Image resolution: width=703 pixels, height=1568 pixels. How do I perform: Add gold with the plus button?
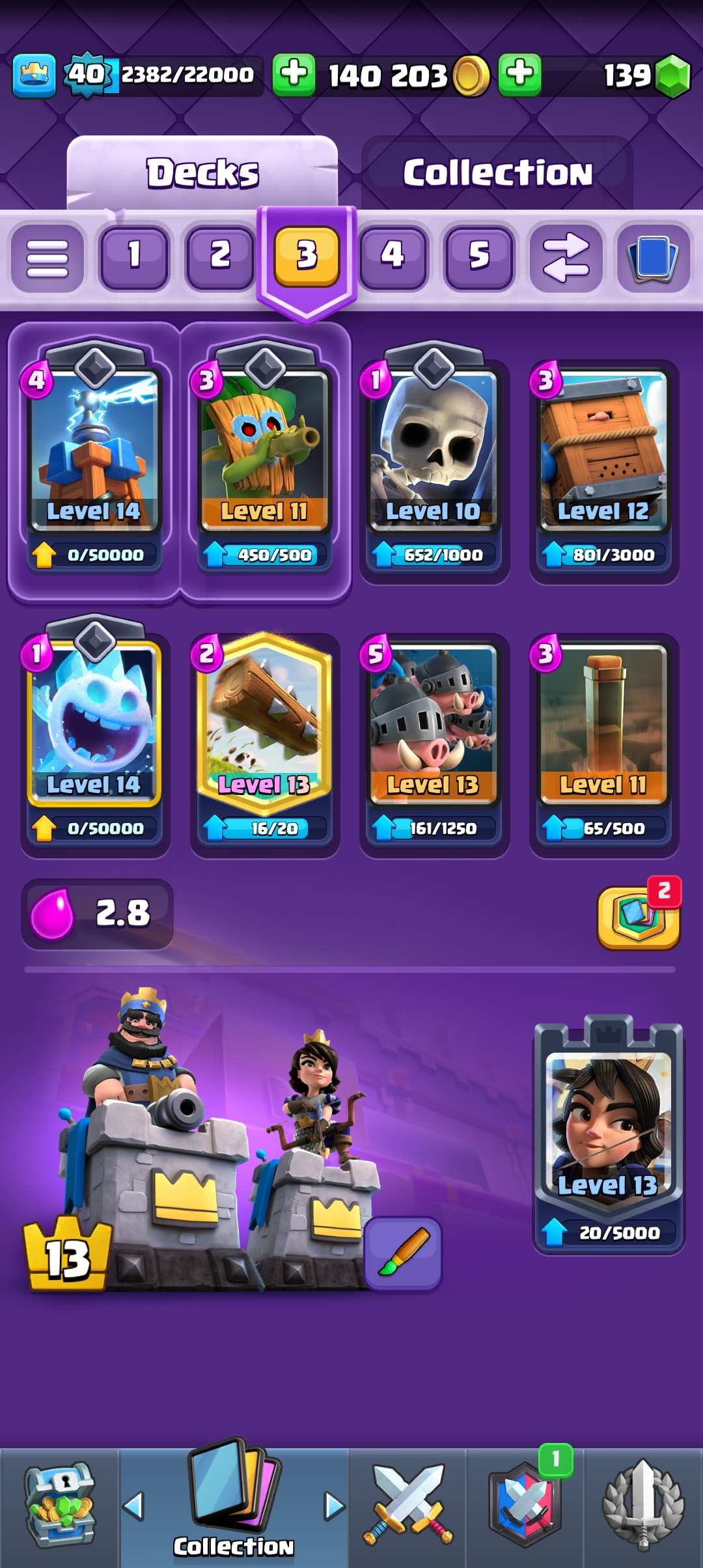(294, 76)
